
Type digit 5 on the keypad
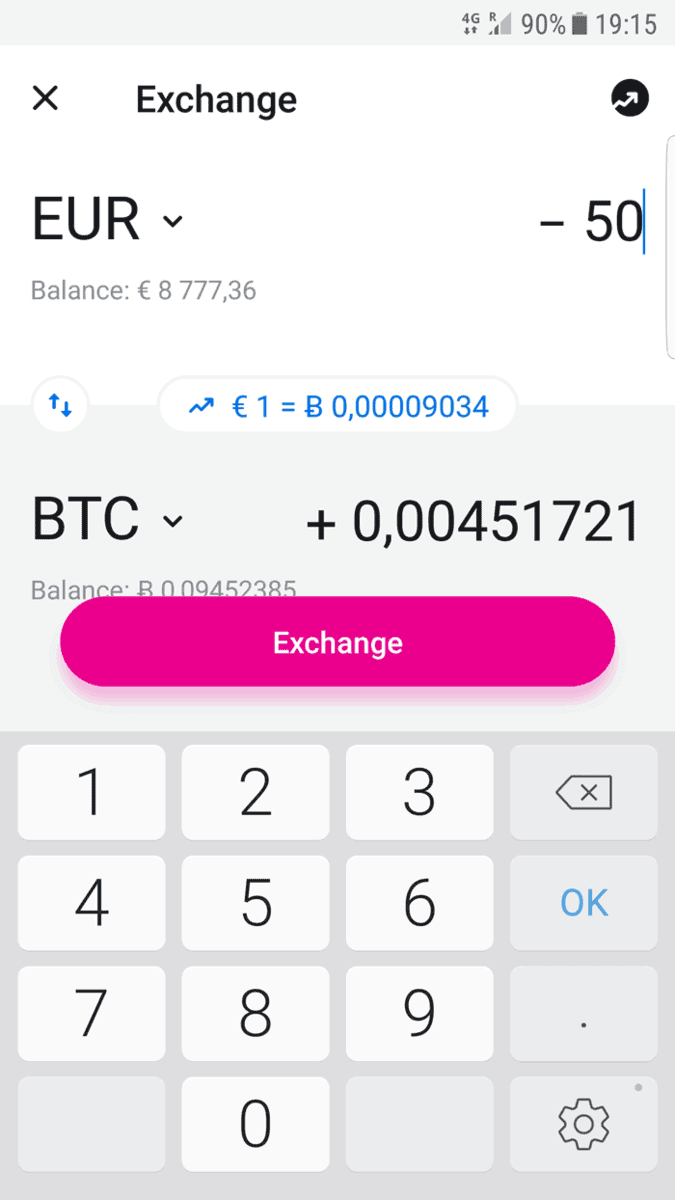[255, 903]
